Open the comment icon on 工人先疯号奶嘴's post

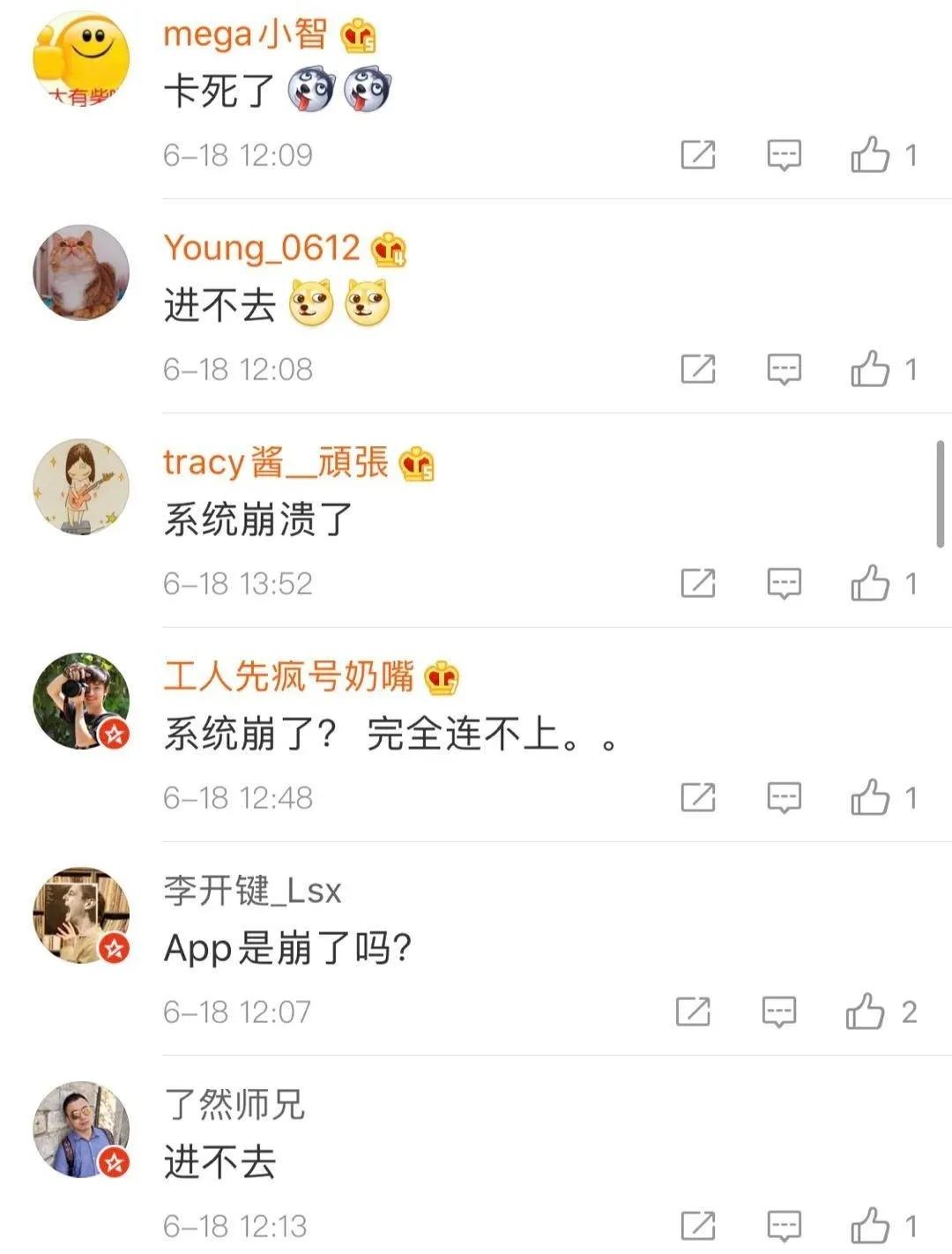pos(780,795)
